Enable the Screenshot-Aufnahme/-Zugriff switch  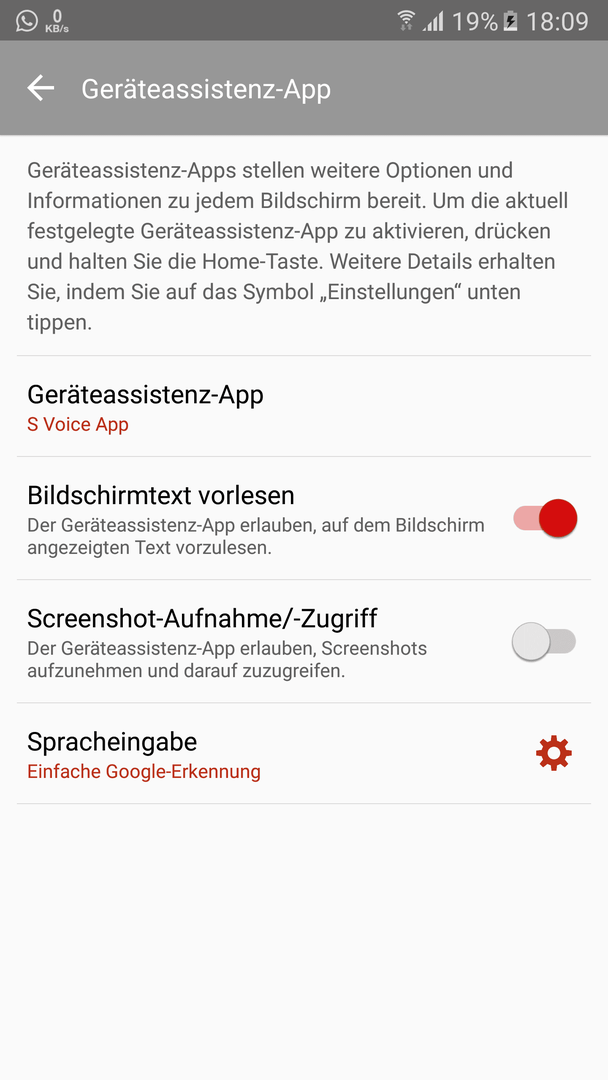click(543, 642)
